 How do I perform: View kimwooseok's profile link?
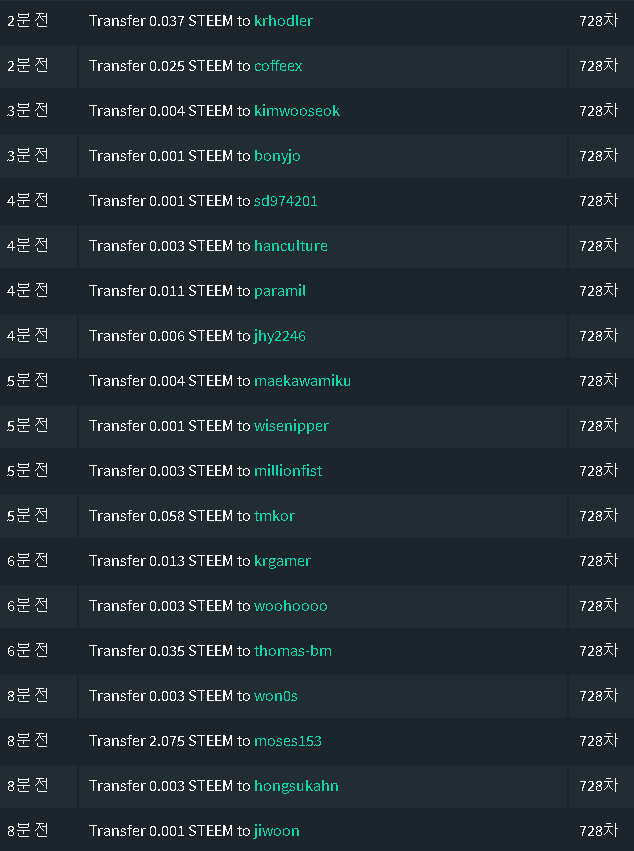pos(297,111)
